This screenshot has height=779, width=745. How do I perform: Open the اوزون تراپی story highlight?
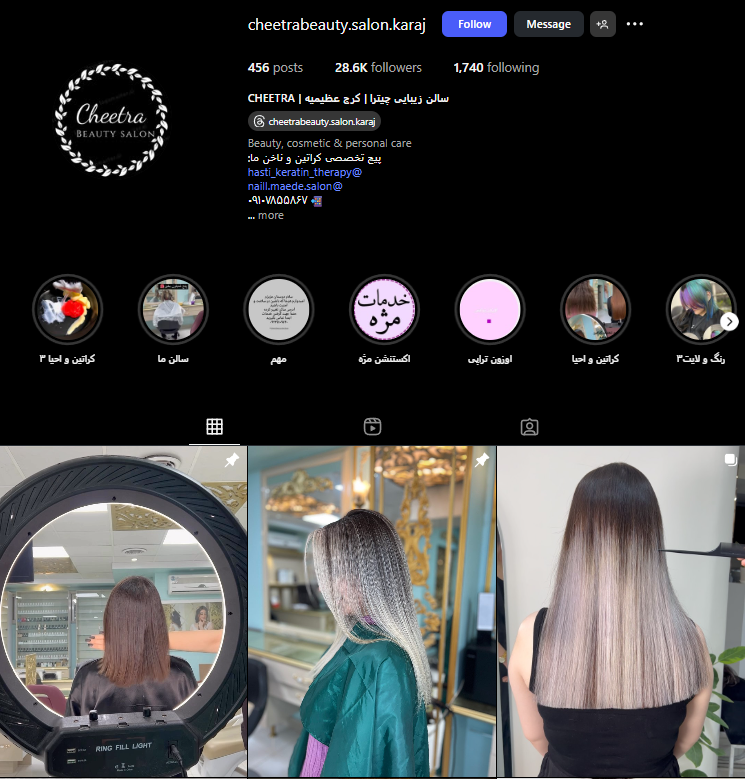coord(489,308)
